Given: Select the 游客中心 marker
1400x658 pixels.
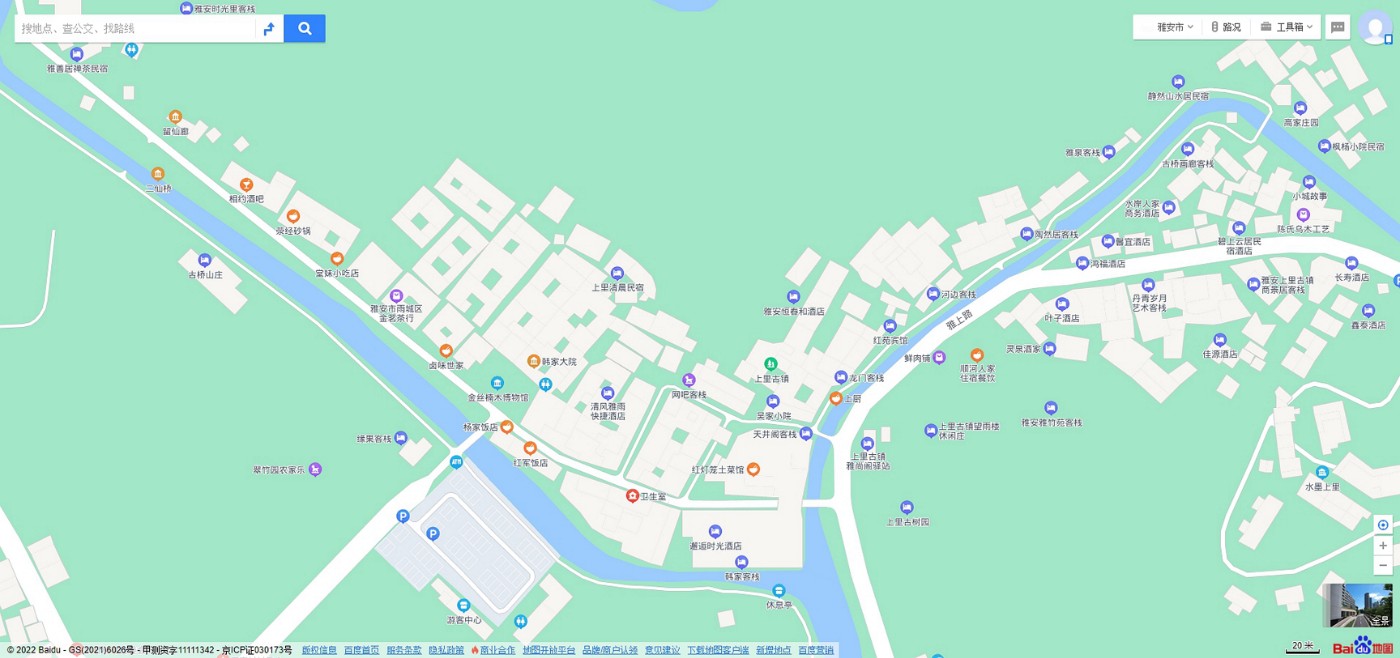Looking at the screenshot, I should coord(463,606).
